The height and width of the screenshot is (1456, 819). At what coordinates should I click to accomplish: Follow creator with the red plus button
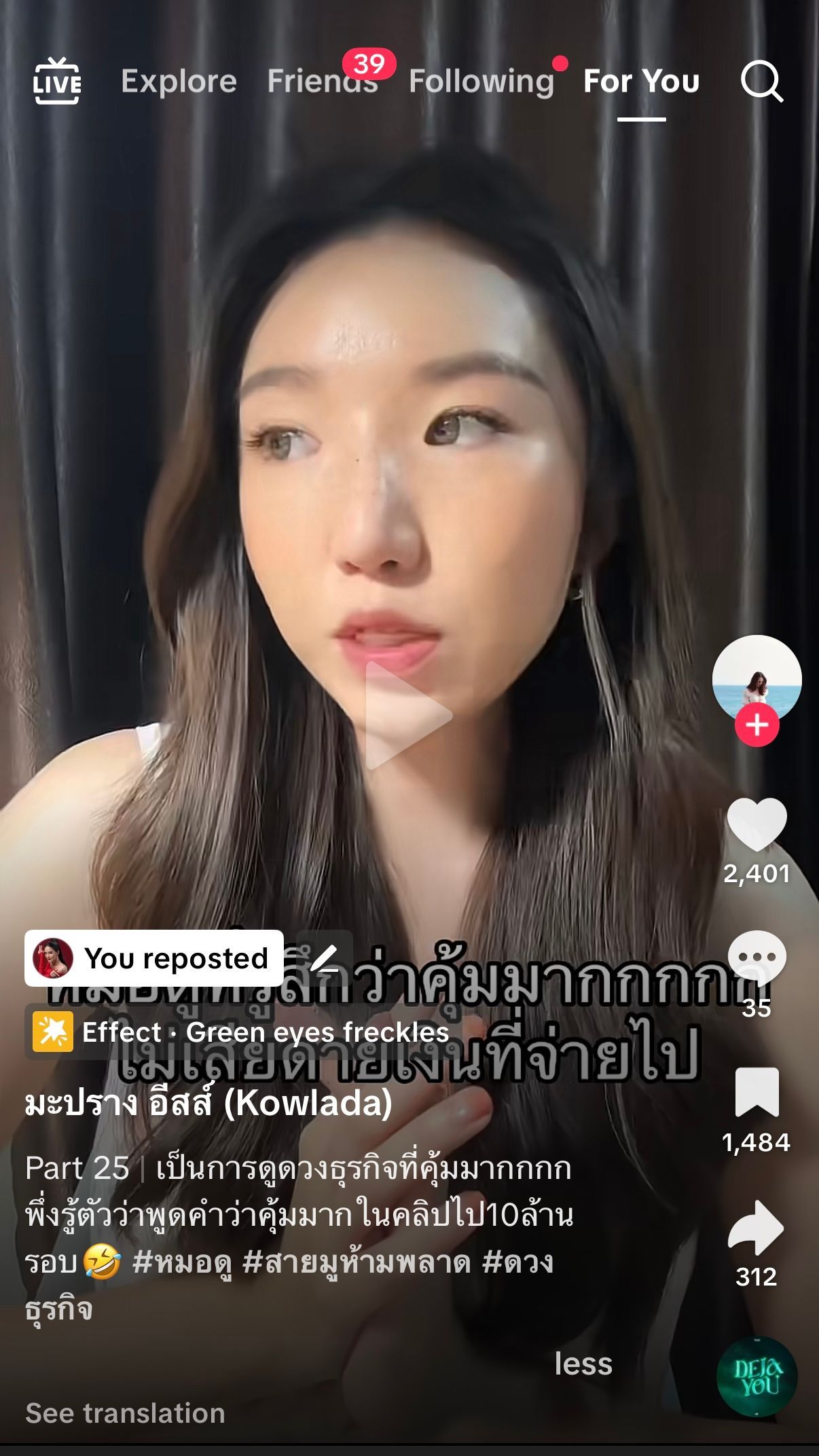click(757, 725)
